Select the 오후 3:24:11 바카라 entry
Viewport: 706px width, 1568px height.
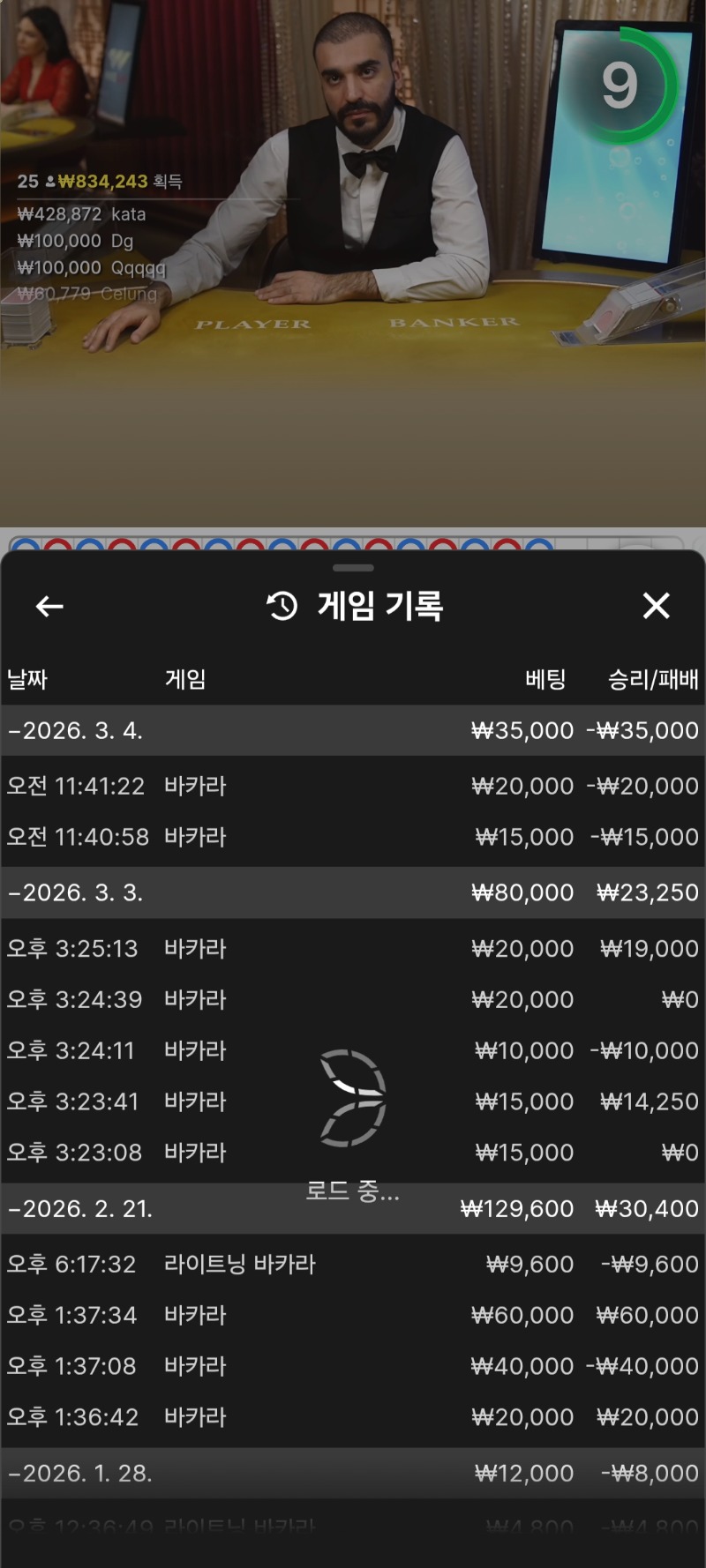(353, 1051)
